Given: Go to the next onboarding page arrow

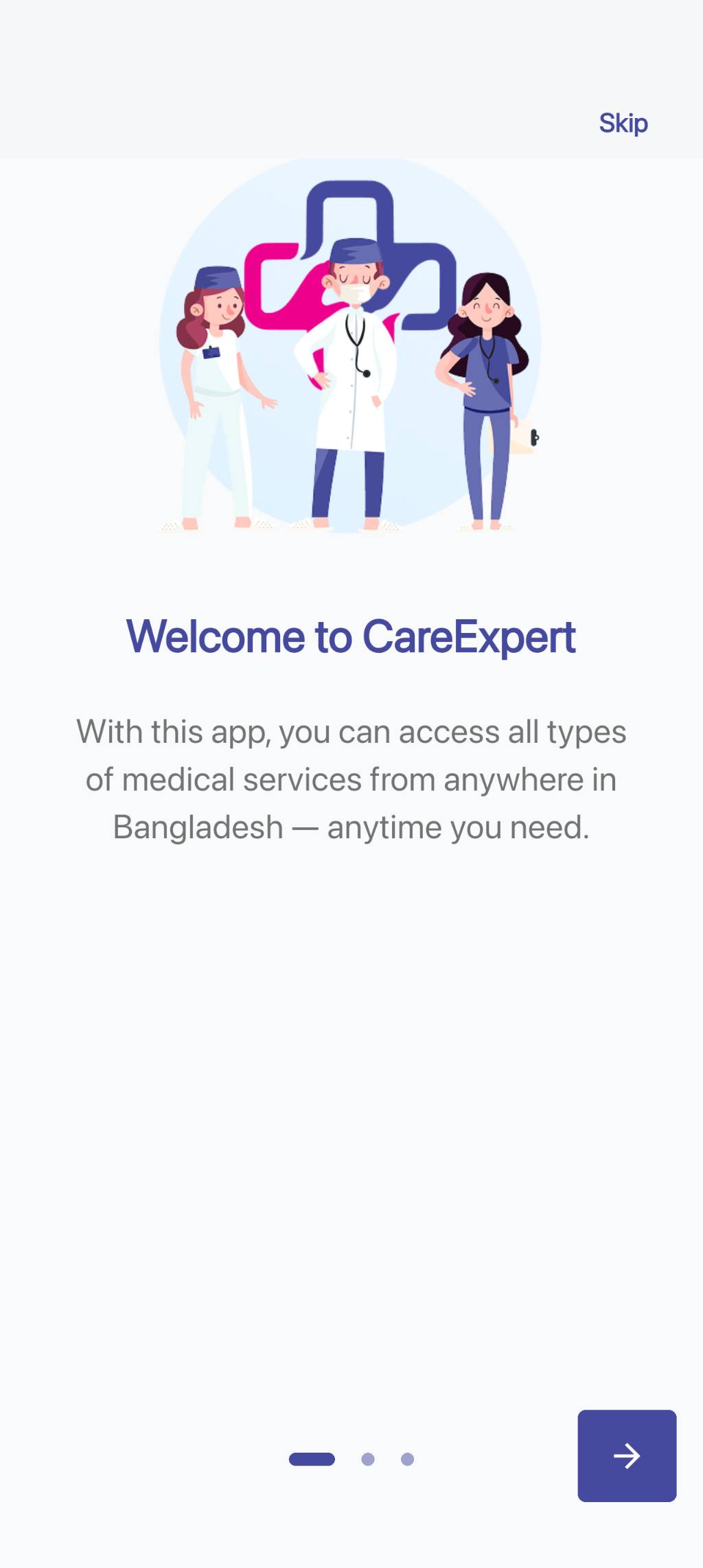Looking at the screenshot, I should pyautogui.click(x=626, y=1455).
